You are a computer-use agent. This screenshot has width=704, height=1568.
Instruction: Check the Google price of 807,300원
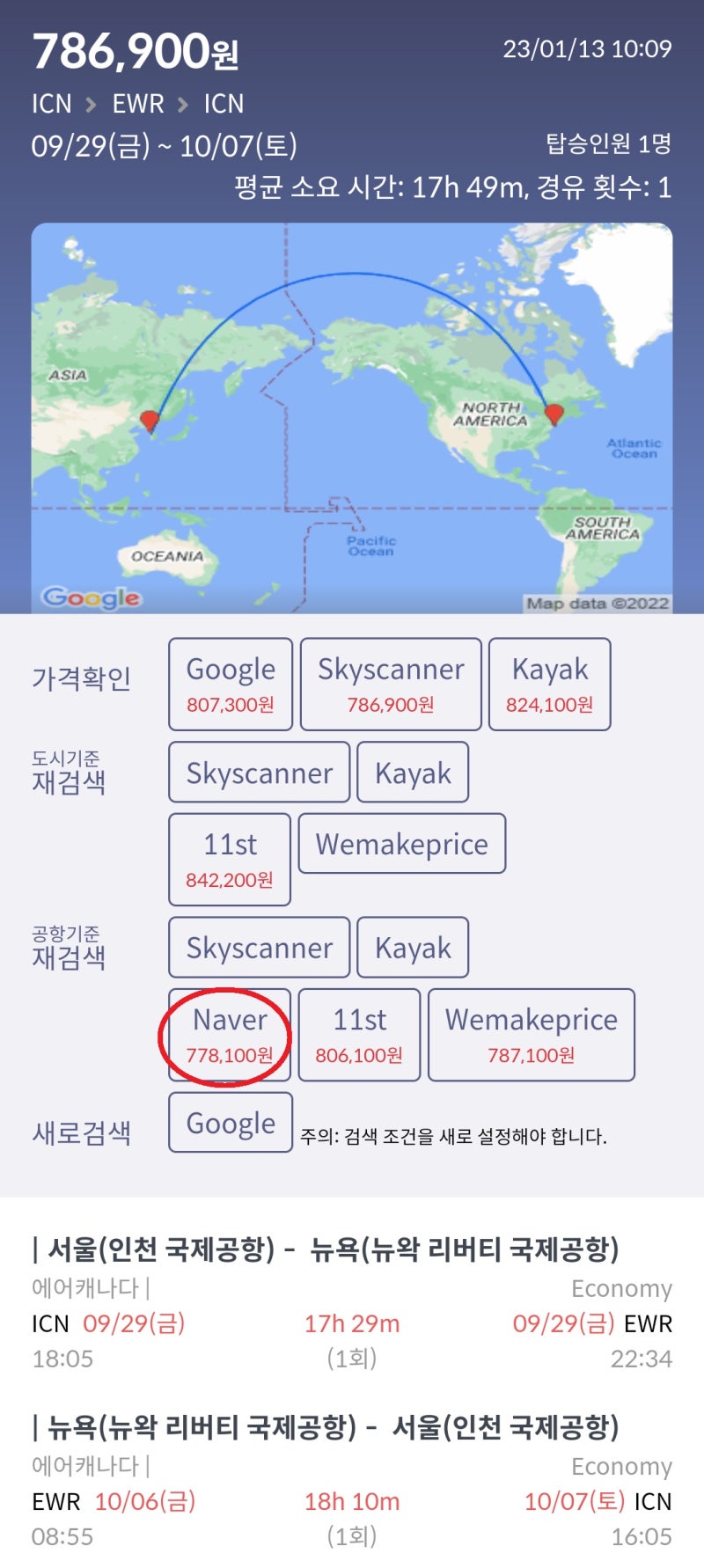point(231,685)
